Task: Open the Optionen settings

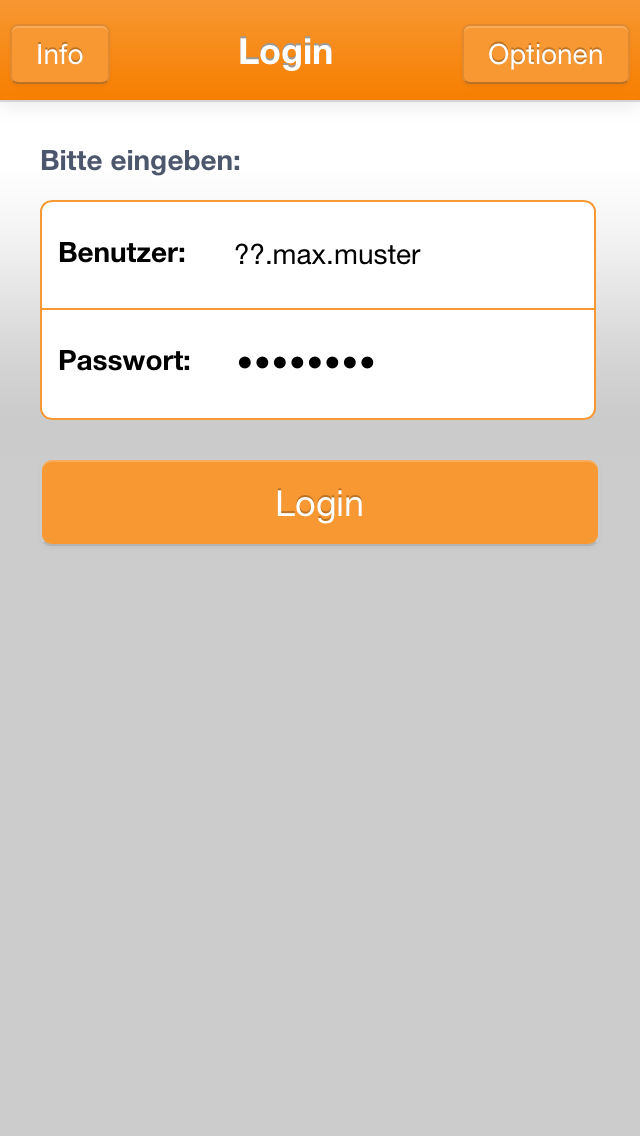Action: 545,54
